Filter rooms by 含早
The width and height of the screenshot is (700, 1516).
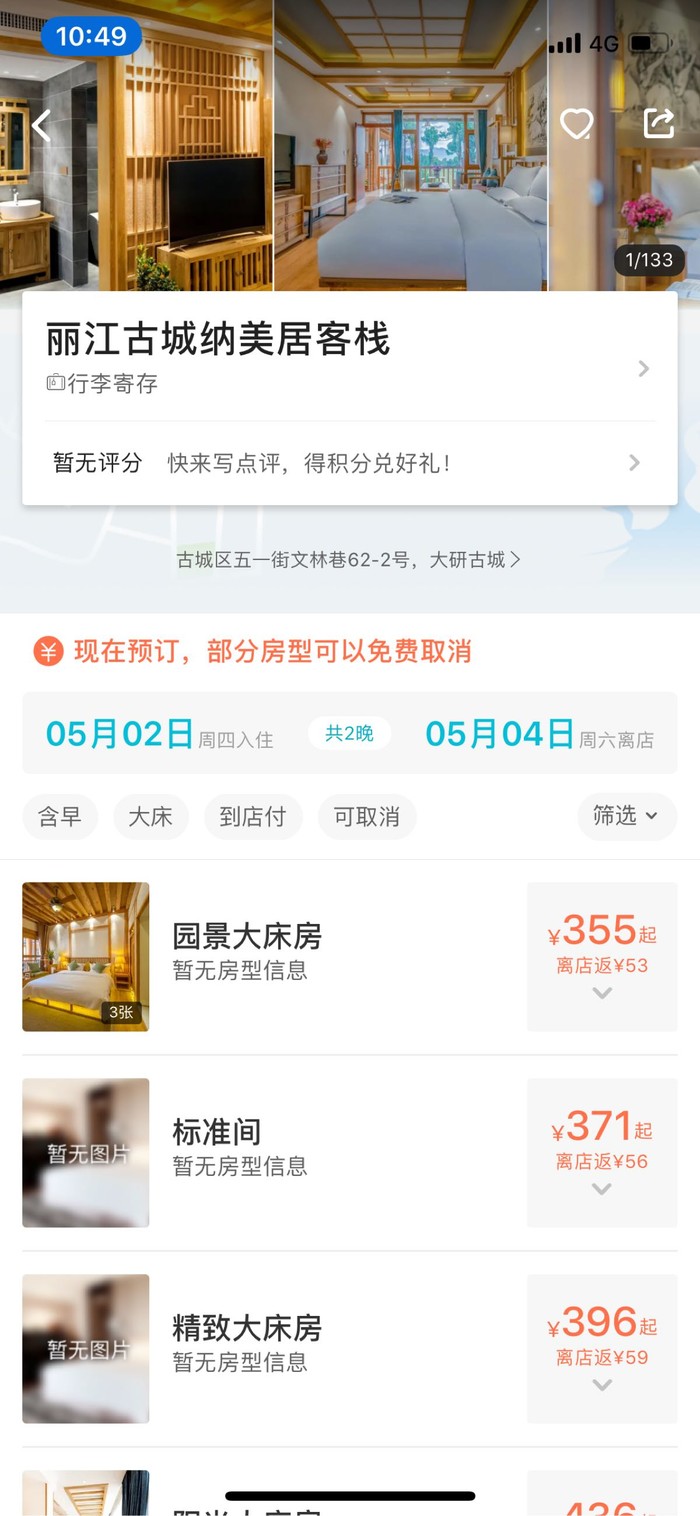[60, 817]
